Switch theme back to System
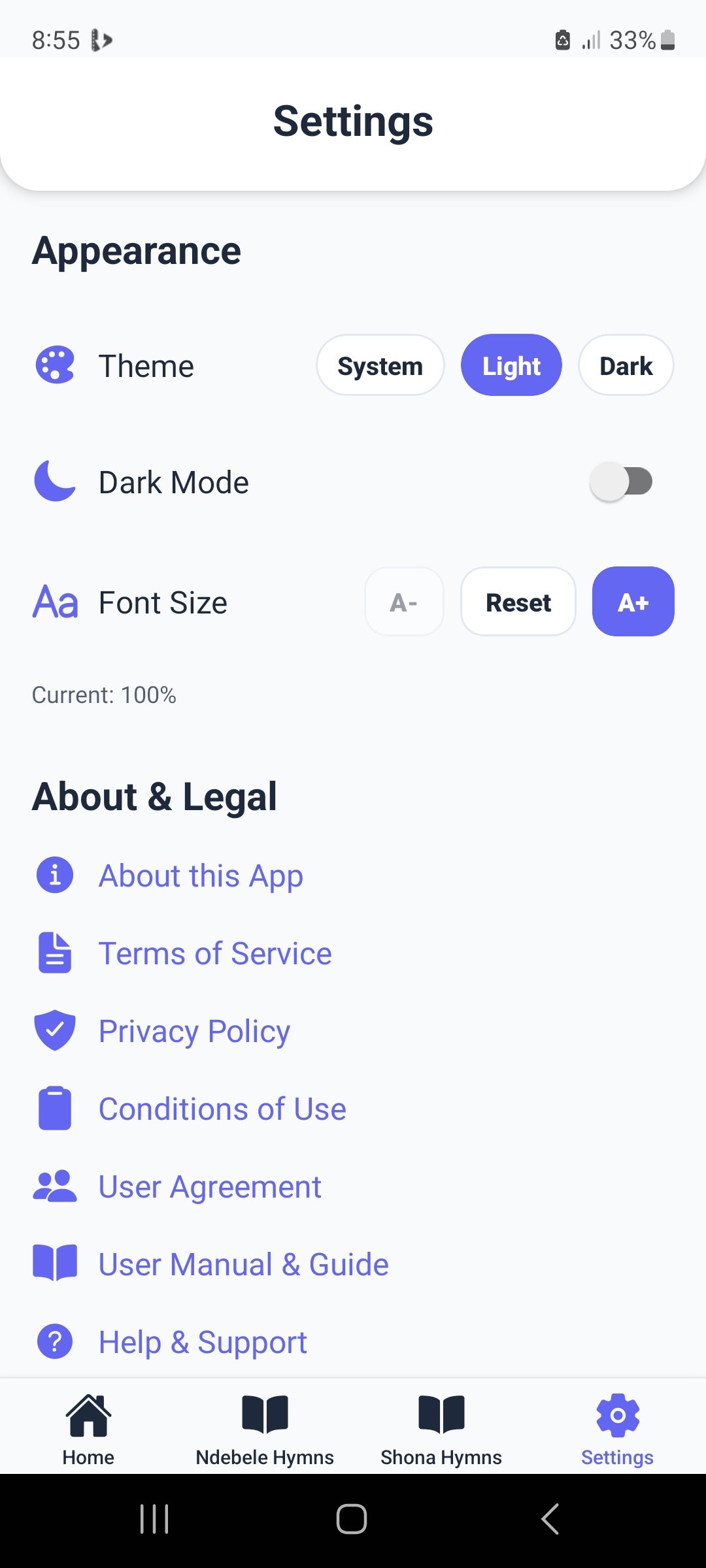Viewport: 706px width, 1568px height. click(x=380, y=365)
